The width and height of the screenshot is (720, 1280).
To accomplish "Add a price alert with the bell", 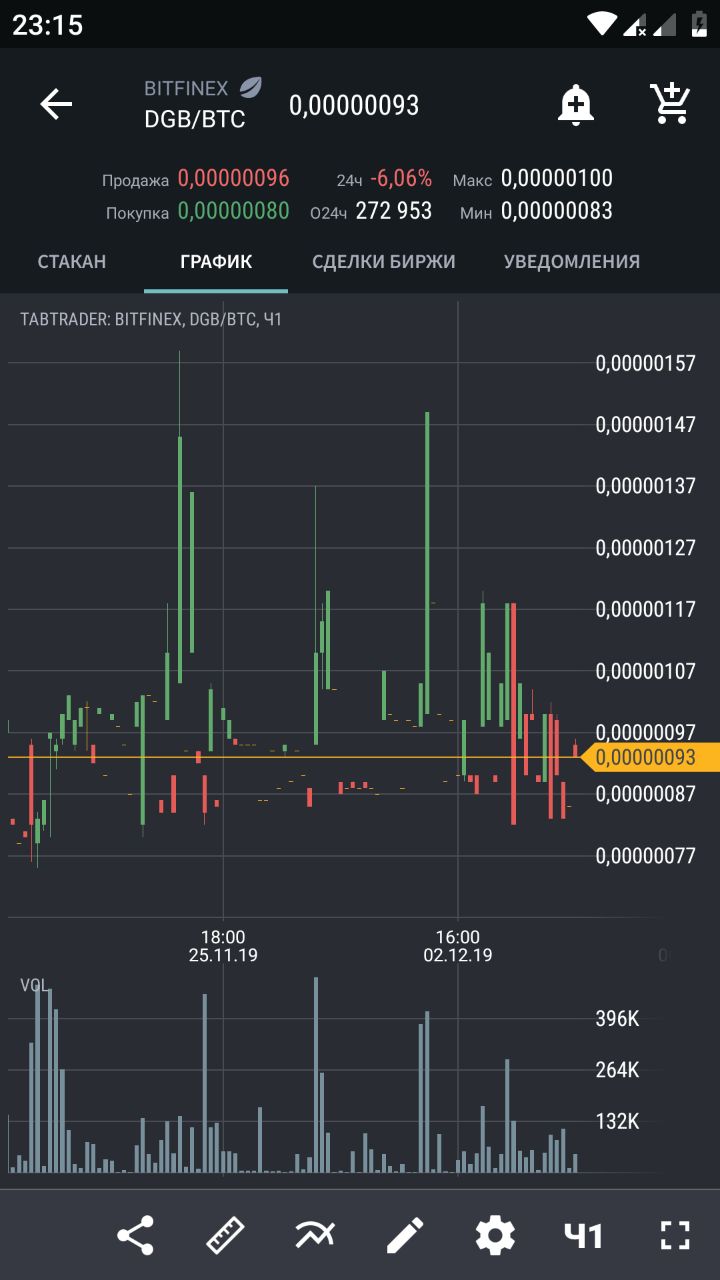I will pyautogui.click(x=576, y=104).
